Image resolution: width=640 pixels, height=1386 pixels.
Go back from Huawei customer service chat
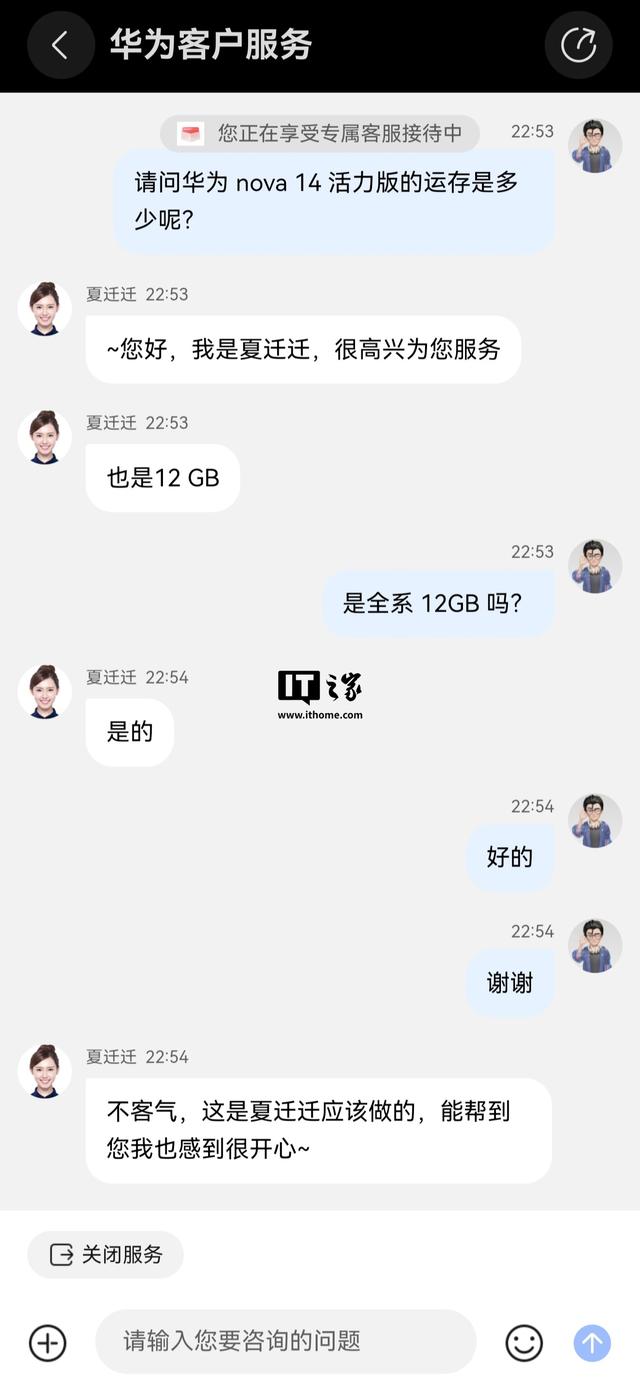coord(60,45)
